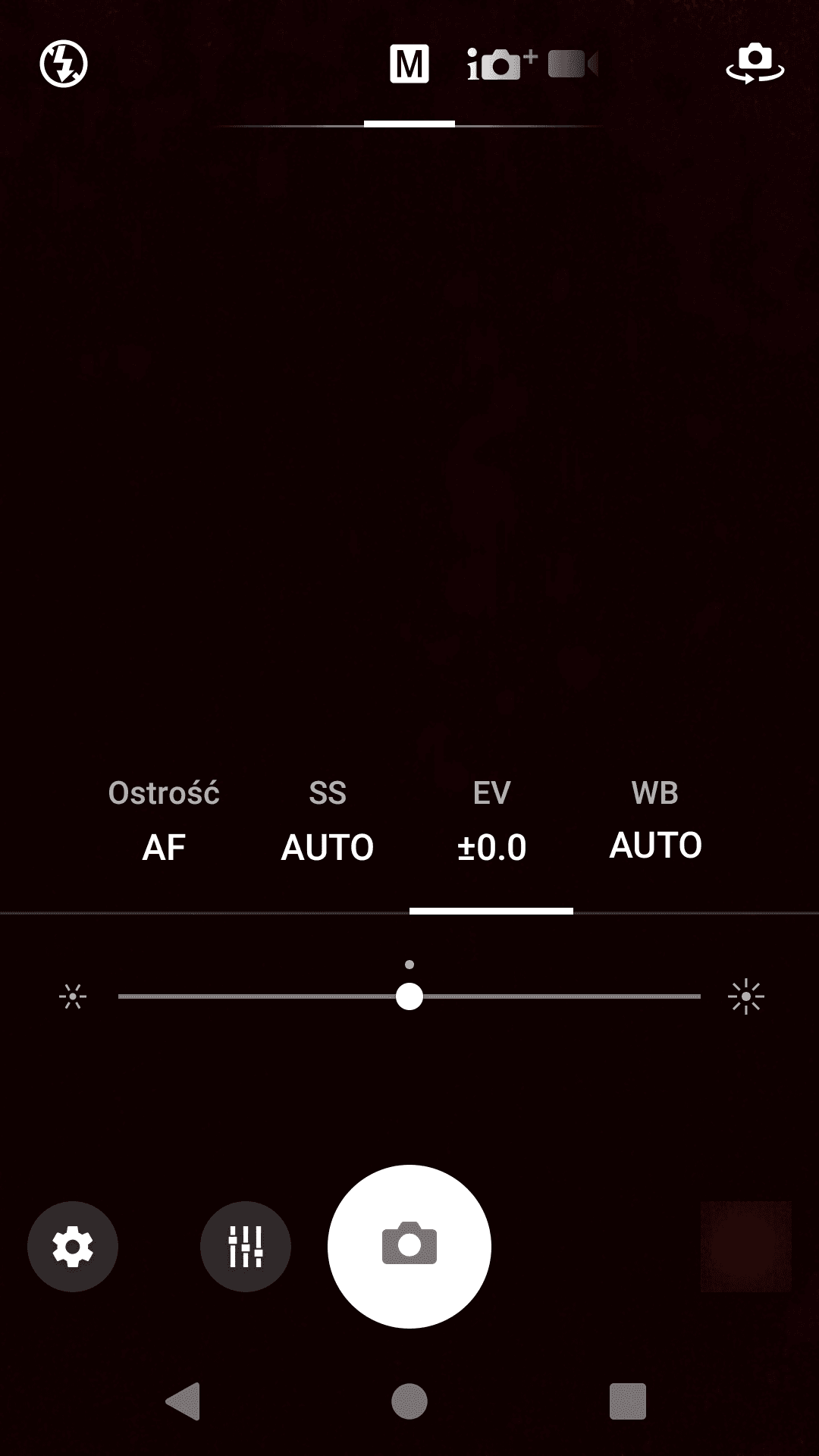819x1456 pixels.
Task: Select the Manual mode tab
Action: tap(409, 64)
